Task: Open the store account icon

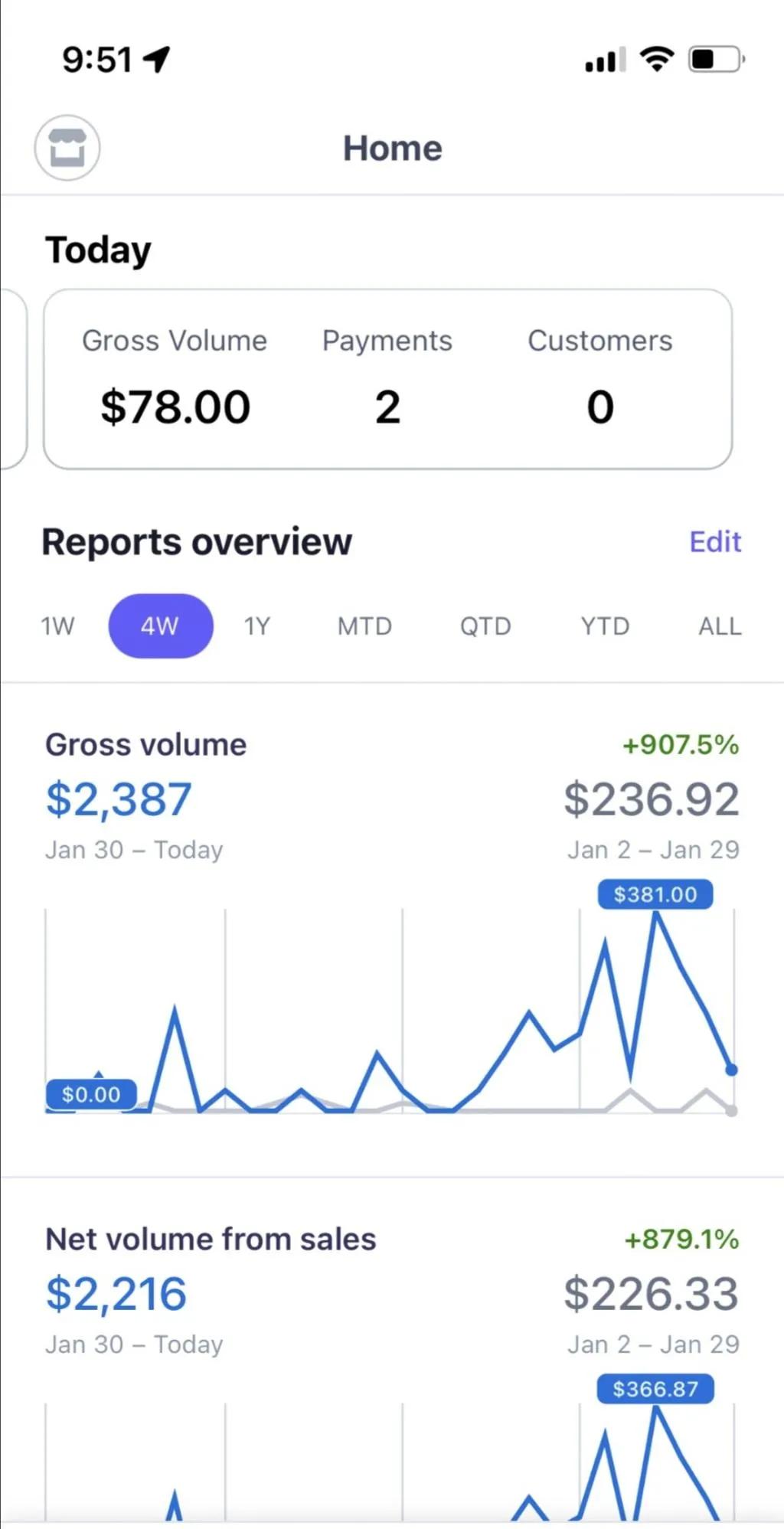Action: (67, 148)
